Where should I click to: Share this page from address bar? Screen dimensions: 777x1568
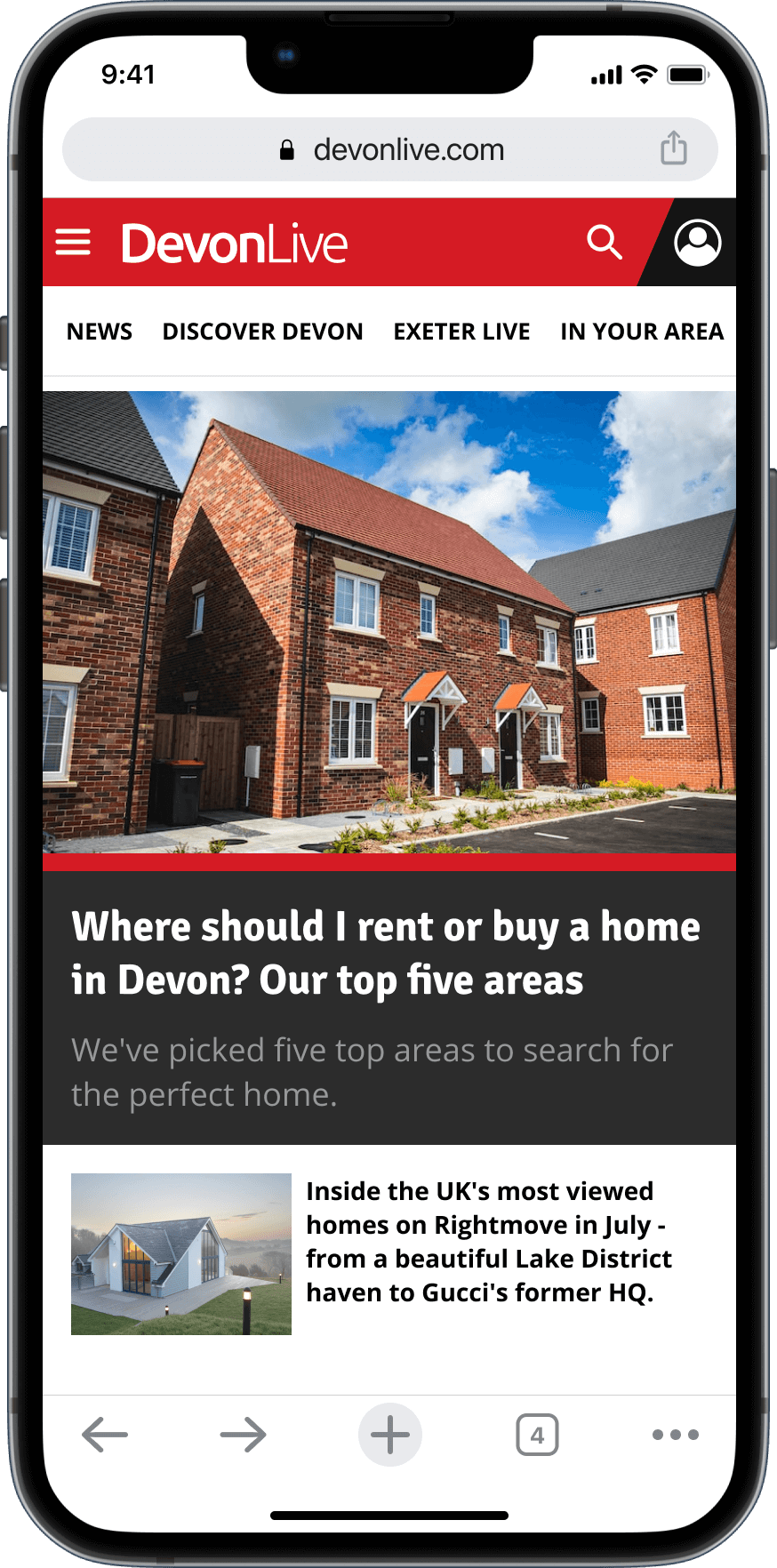[673, 148]
